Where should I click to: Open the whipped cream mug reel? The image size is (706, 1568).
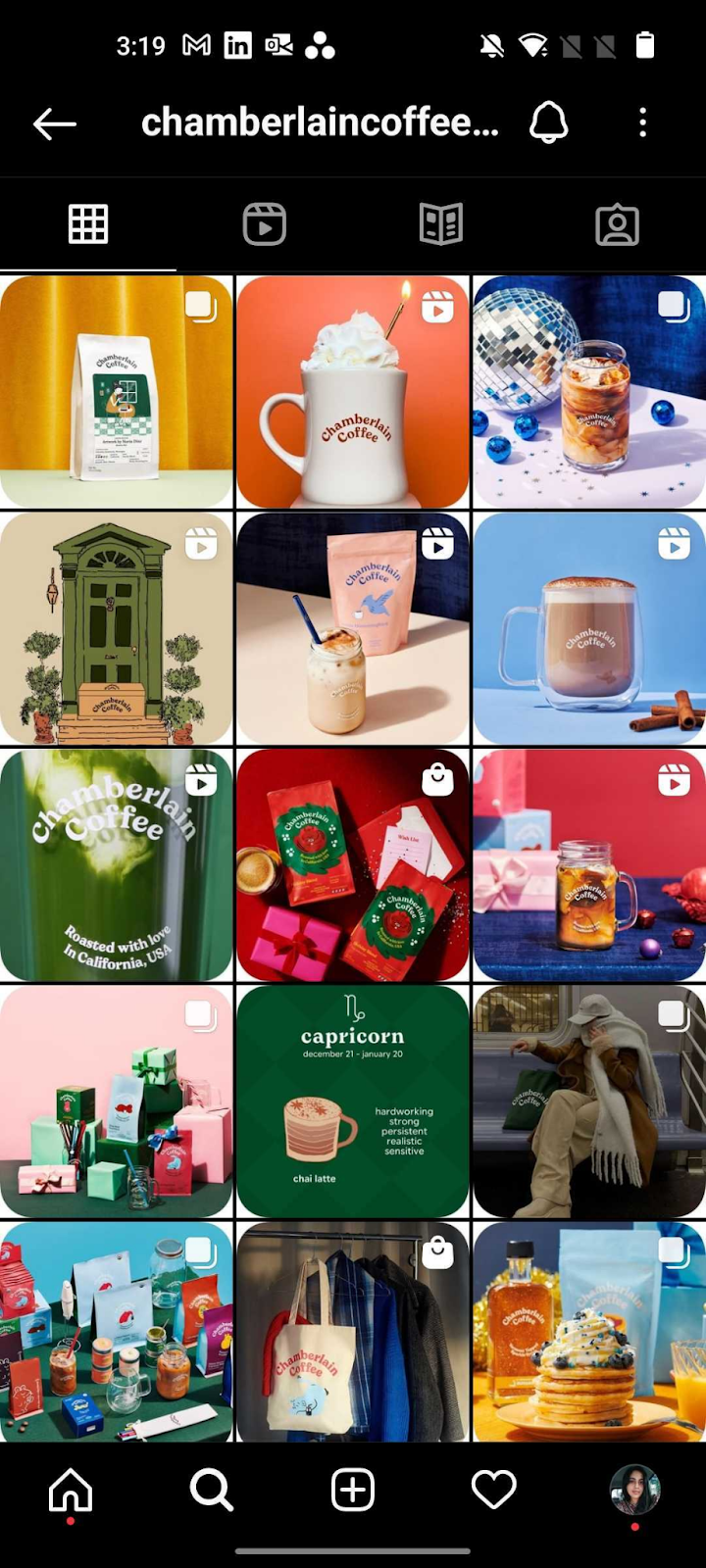[353, 392]
